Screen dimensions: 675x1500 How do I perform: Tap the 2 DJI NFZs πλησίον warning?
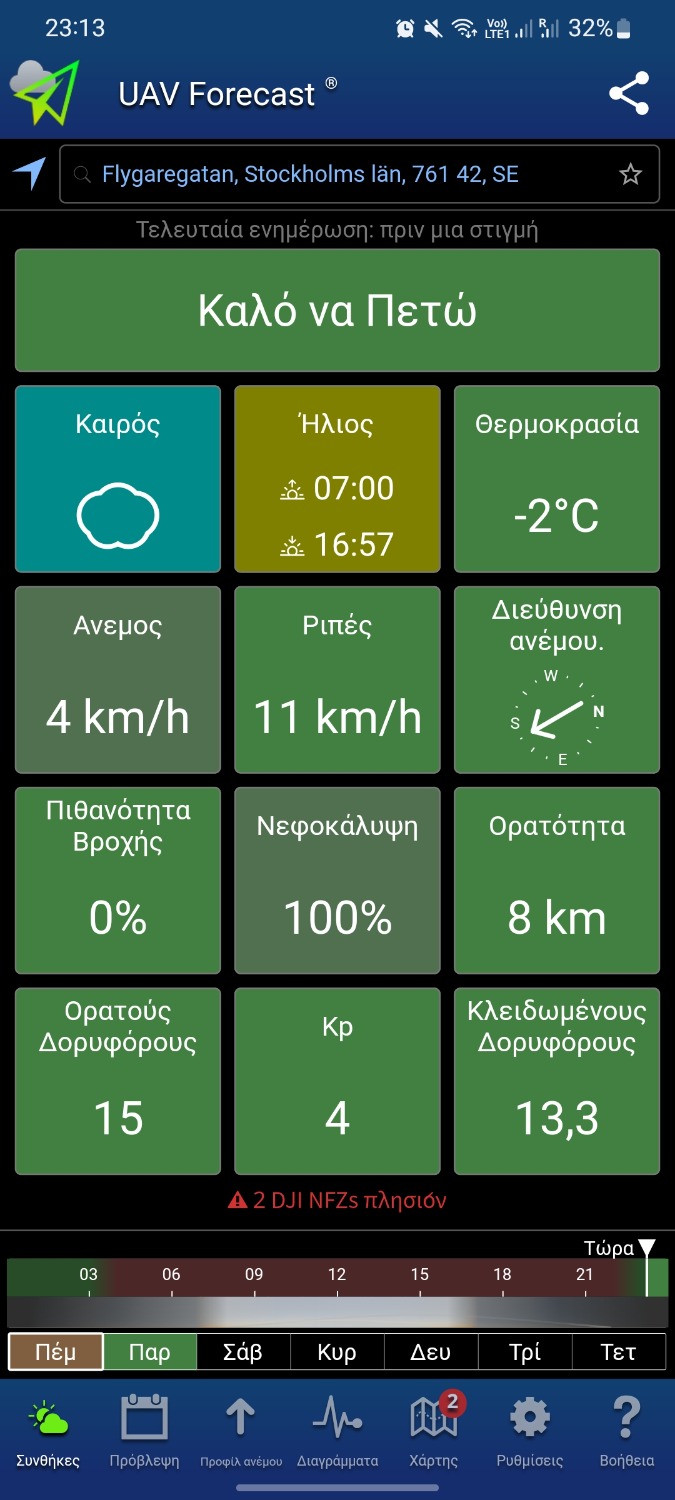(337, 1200)
